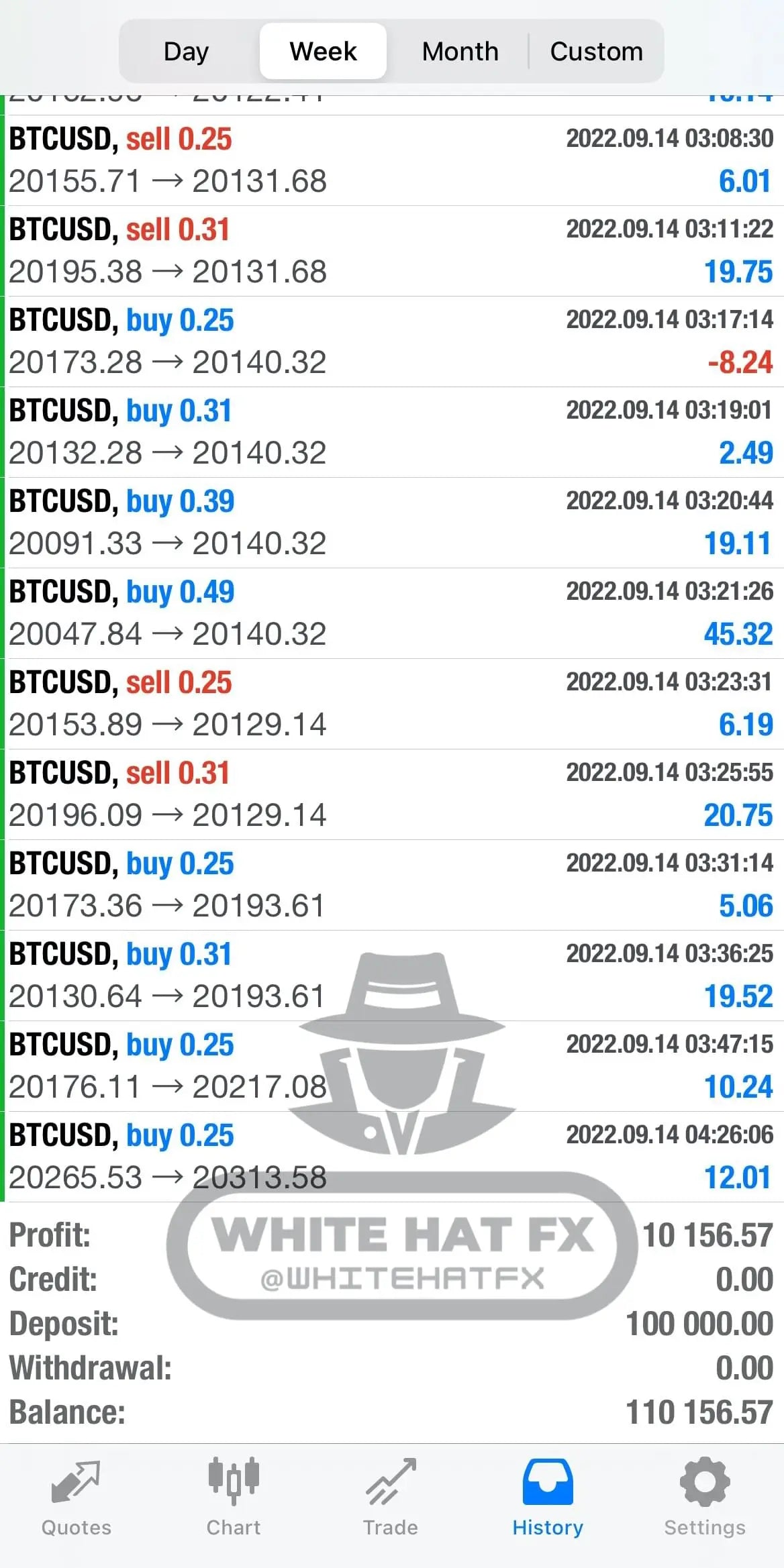The height and width of the screenshot is (1568, 784).
Task: Open the Settings tab
Action: click(705, 1496)
